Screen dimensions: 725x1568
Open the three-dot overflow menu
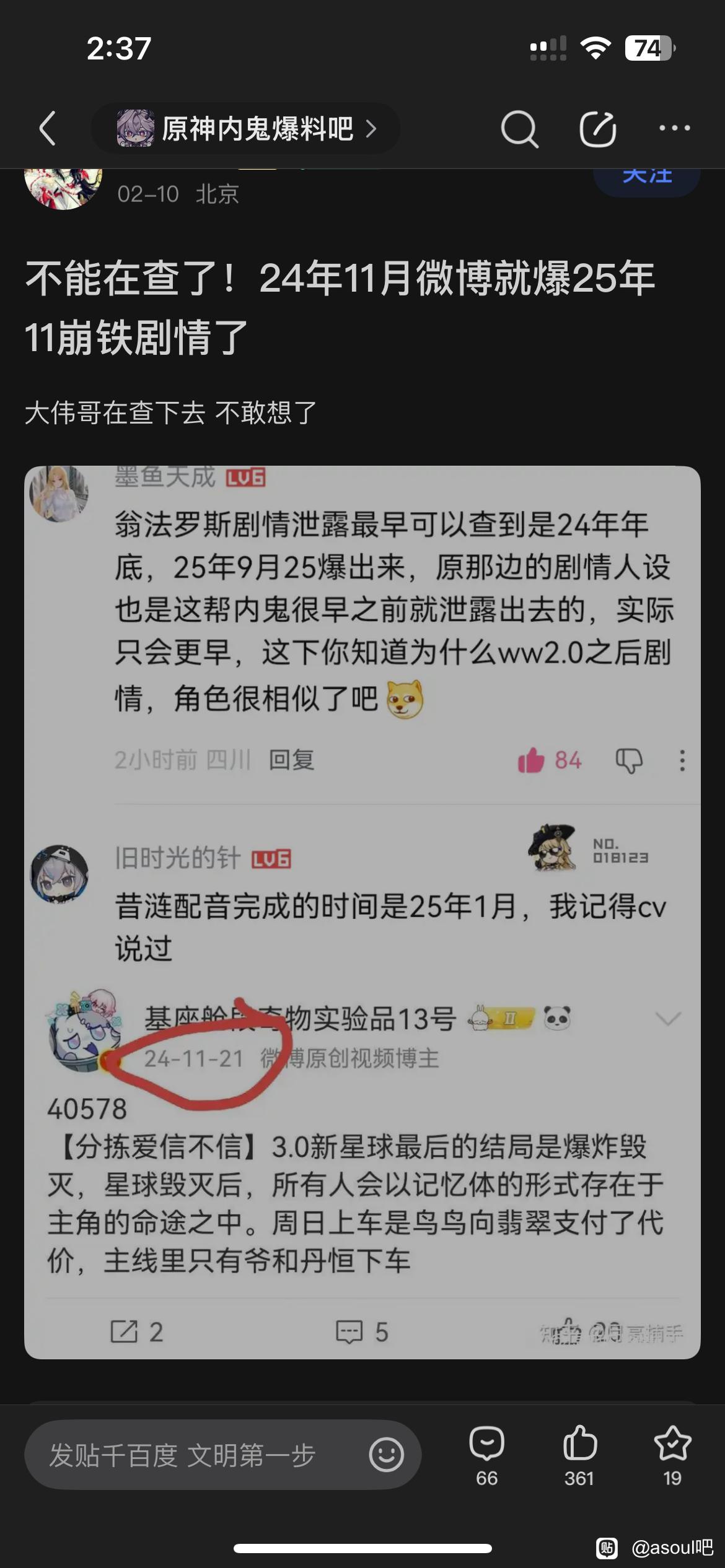674,128
